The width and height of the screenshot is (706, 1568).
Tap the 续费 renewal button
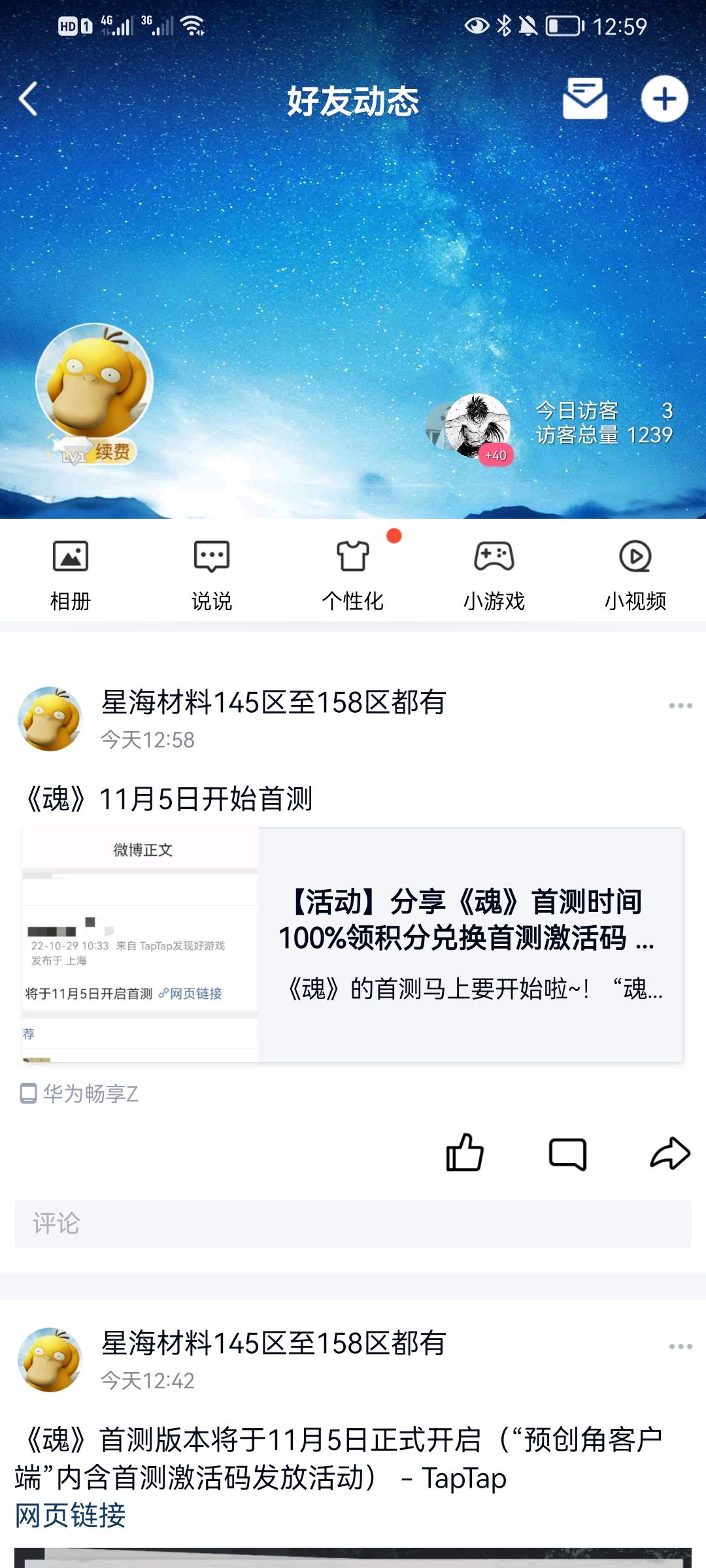pyautogui.click(x=111, y=449)
